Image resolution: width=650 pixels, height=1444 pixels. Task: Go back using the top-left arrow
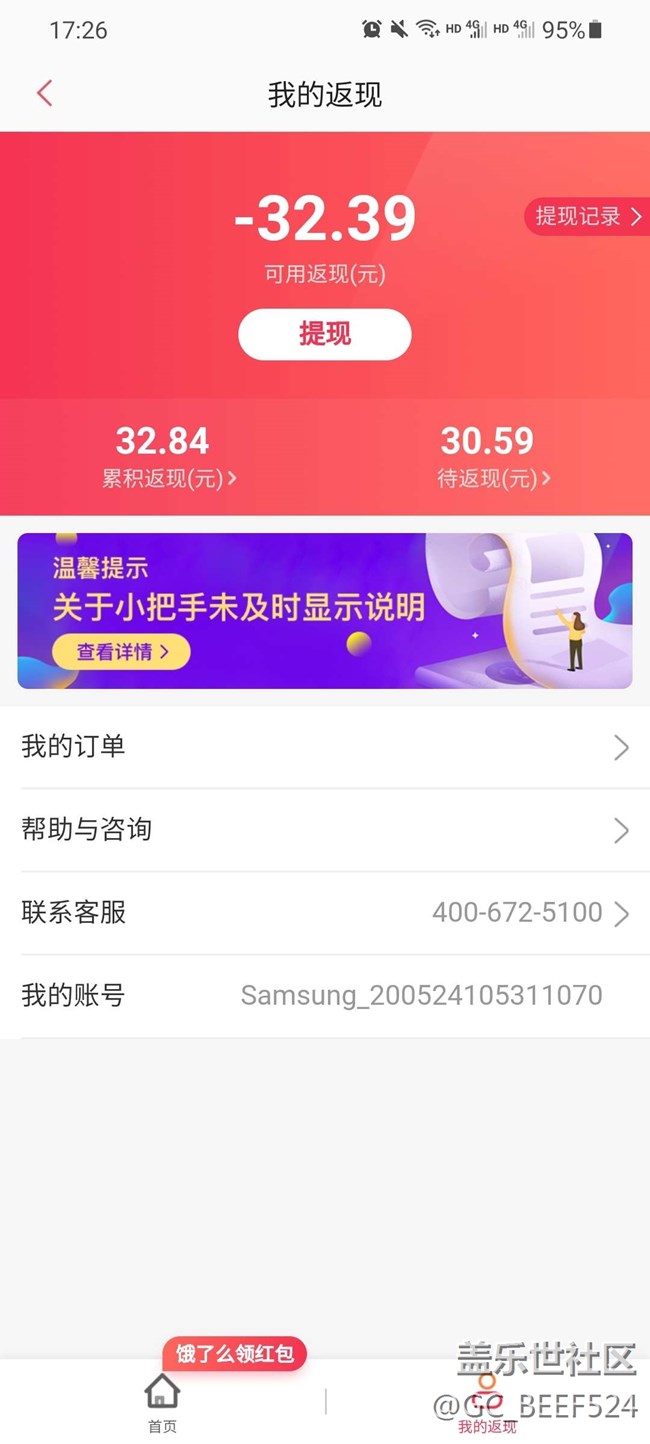coord(44,94)
